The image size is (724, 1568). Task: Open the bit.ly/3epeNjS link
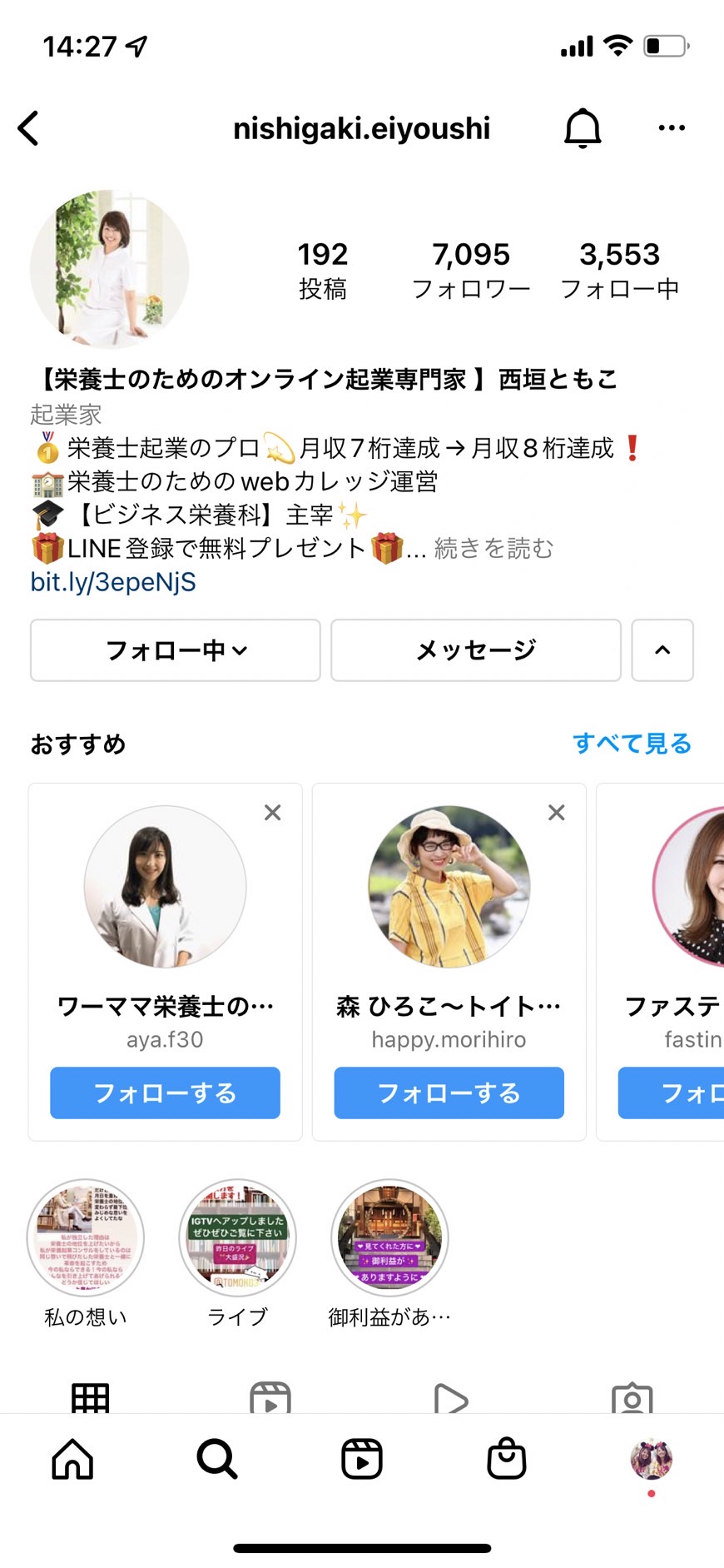click(x=113, y=581)
